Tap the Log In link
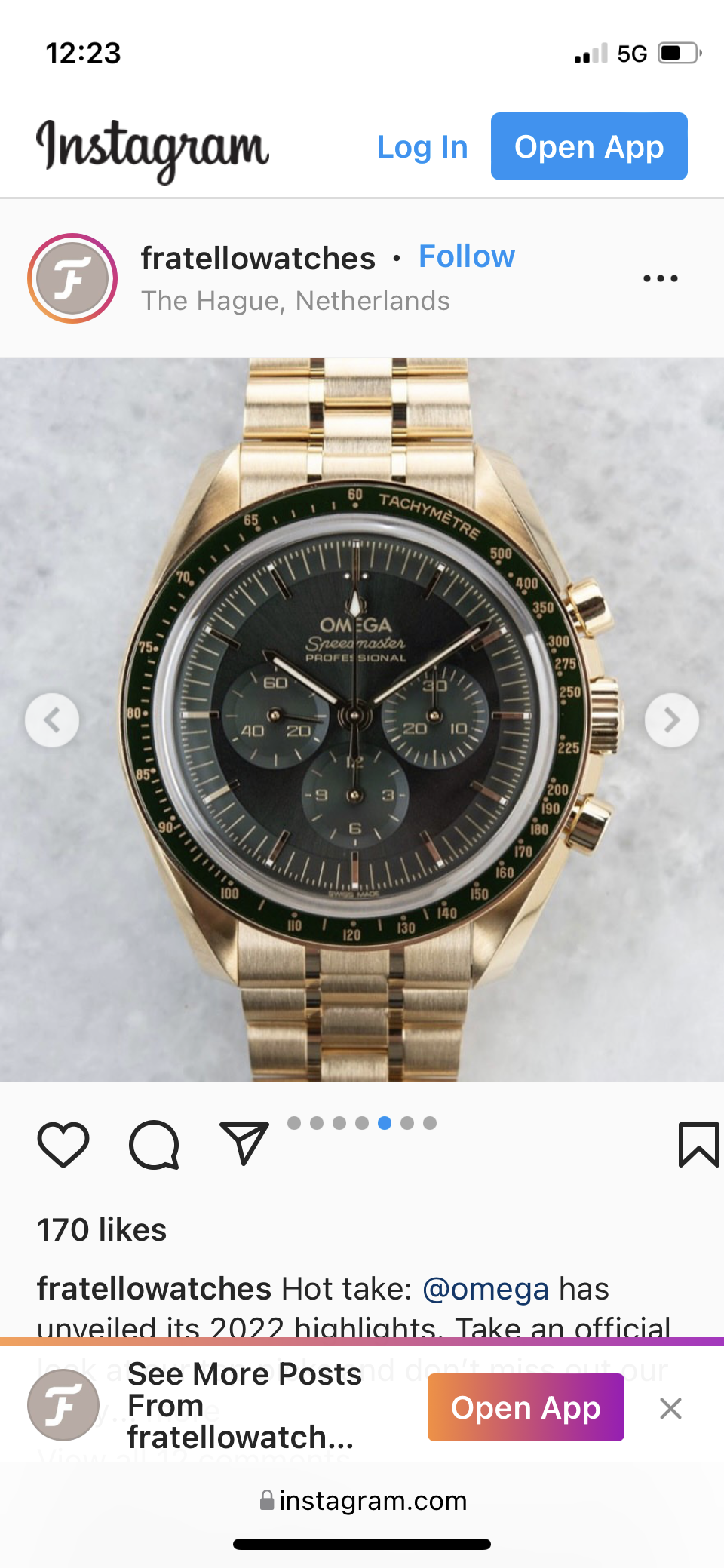This screenshot has width=724, height=1568. [x=422, y=147]
